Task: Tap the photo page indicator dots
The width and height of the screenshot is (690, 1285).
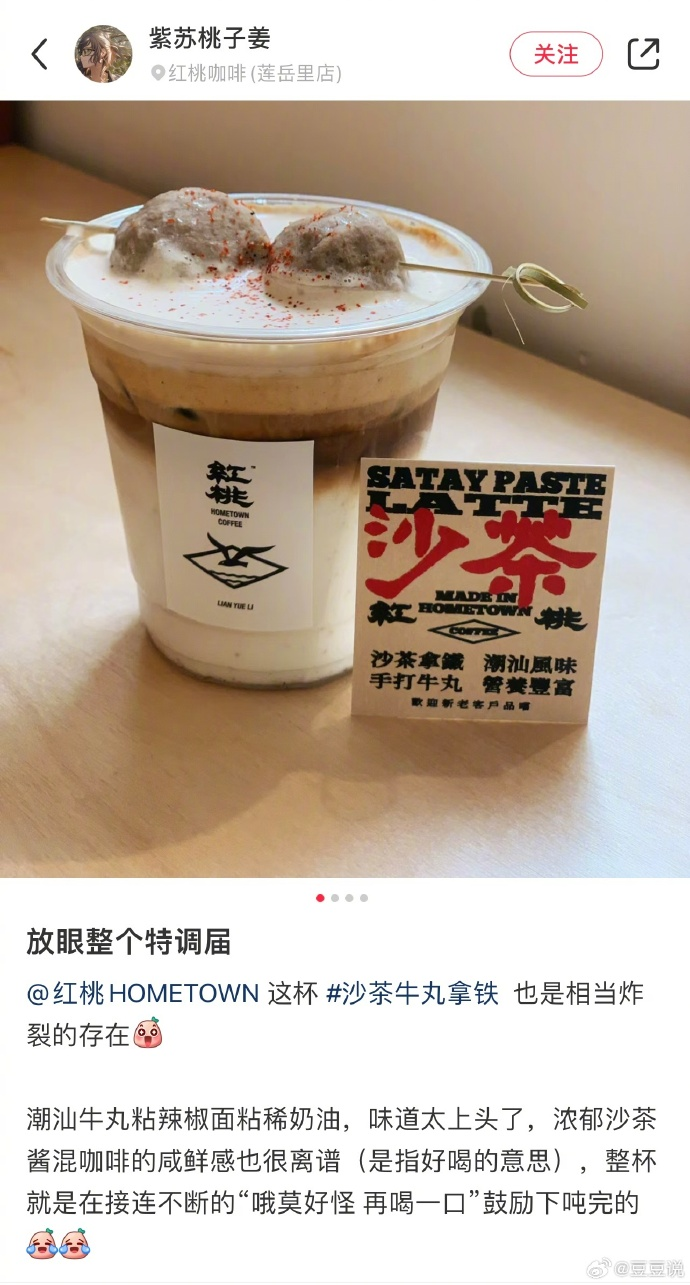Action: click(x=343, y=898)
